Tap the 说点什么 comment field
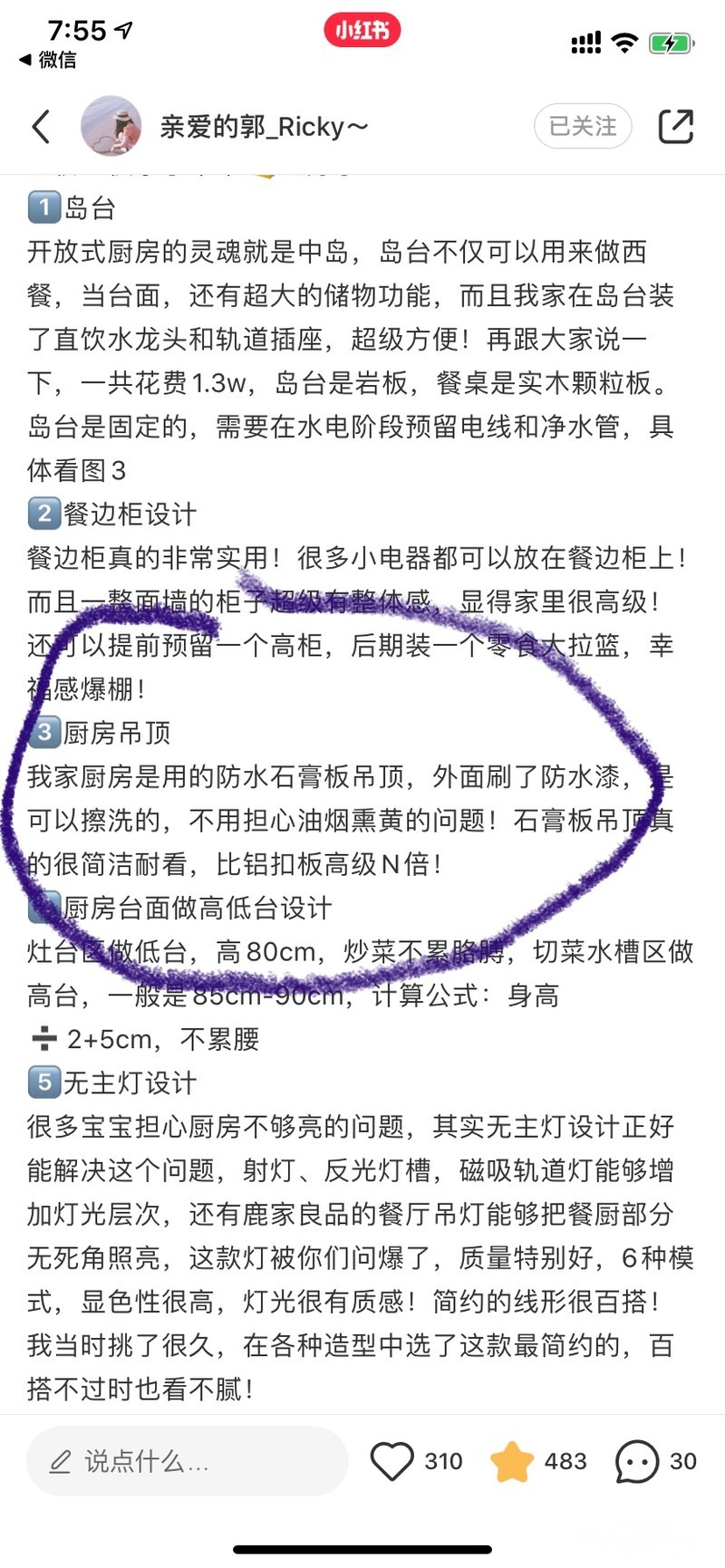This screenshot has width=725, height=1568. 186,1461
